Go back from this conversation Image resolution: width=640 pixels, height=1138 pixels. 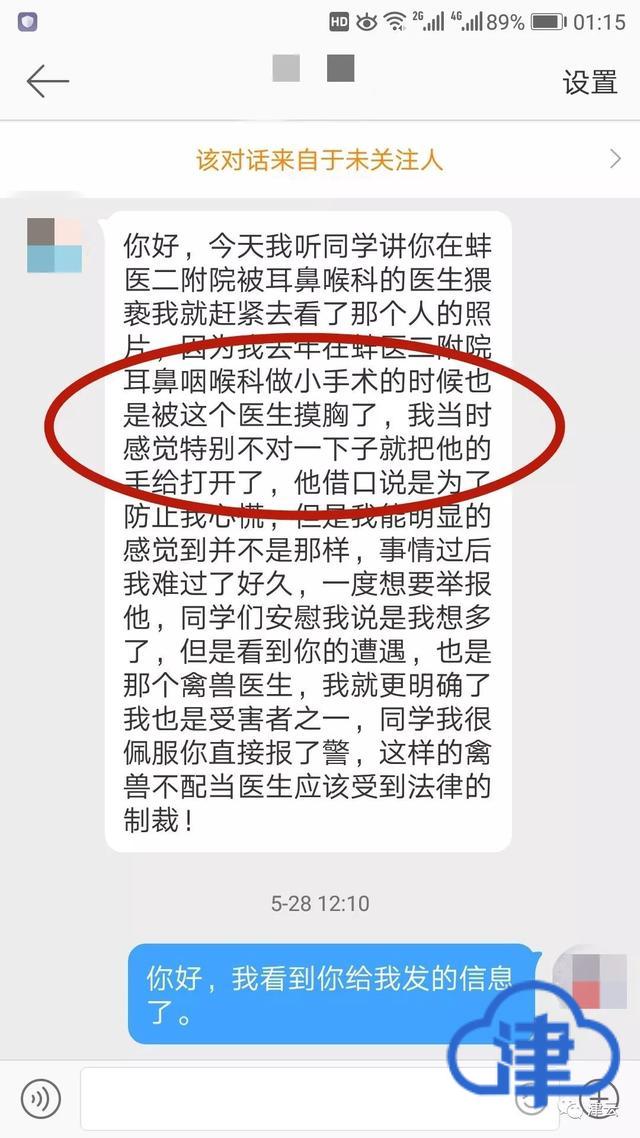[46, 81]
